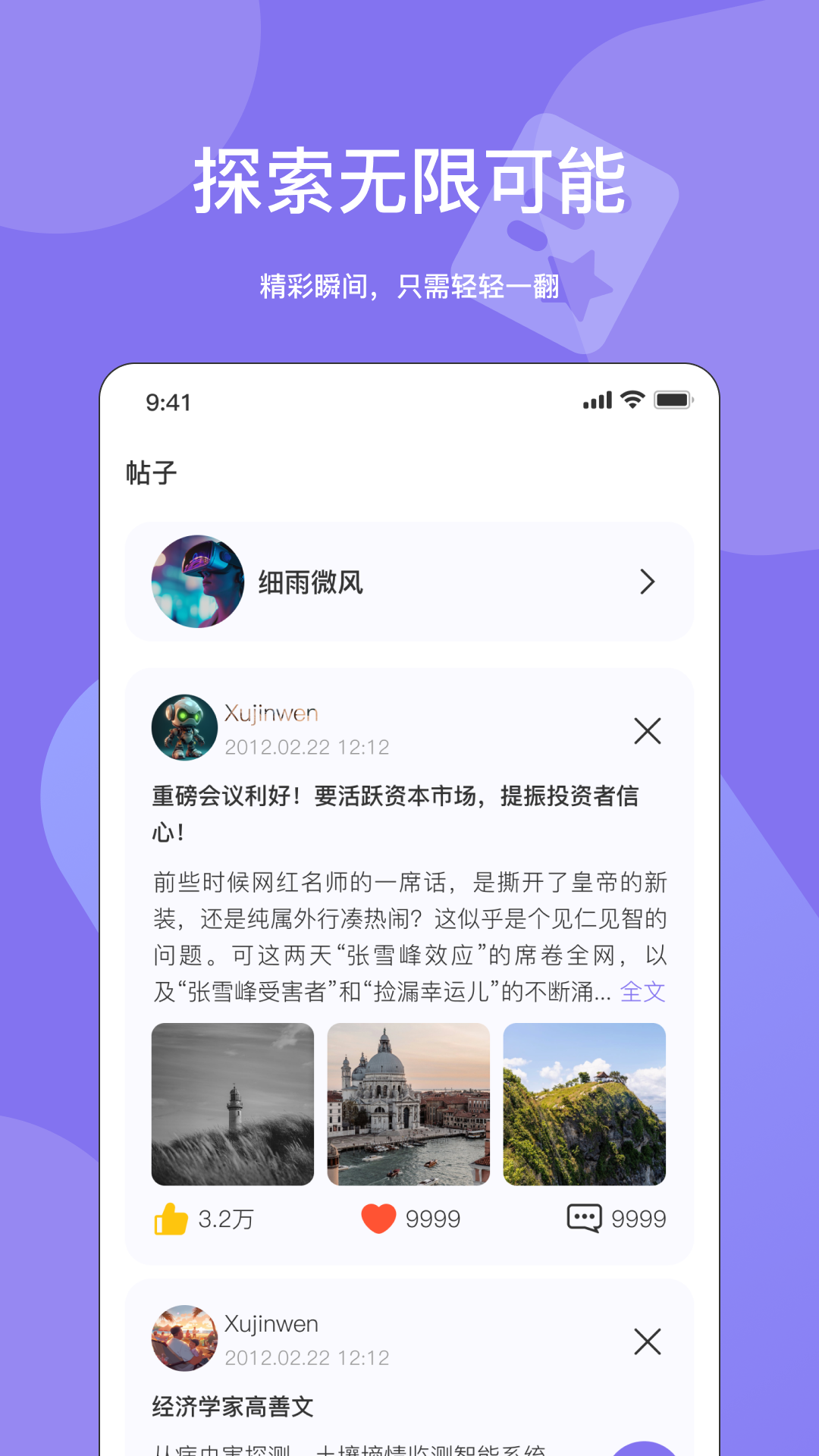Viewport: 819px width, 1456px height.
Task: Tap the red heart to favorite the post
Action: [377, 1219]
